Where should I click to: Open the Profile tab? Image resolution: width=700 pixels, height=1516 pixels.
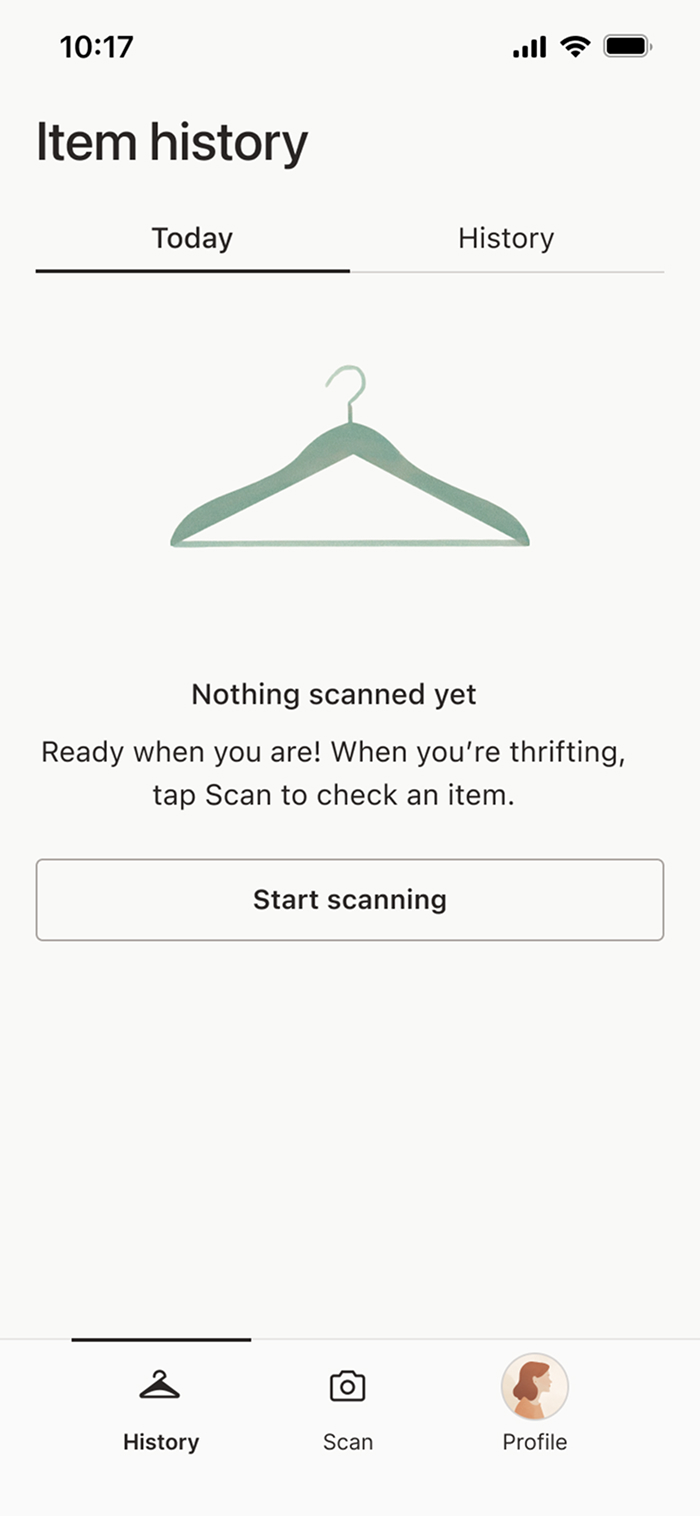(535, 1404)
